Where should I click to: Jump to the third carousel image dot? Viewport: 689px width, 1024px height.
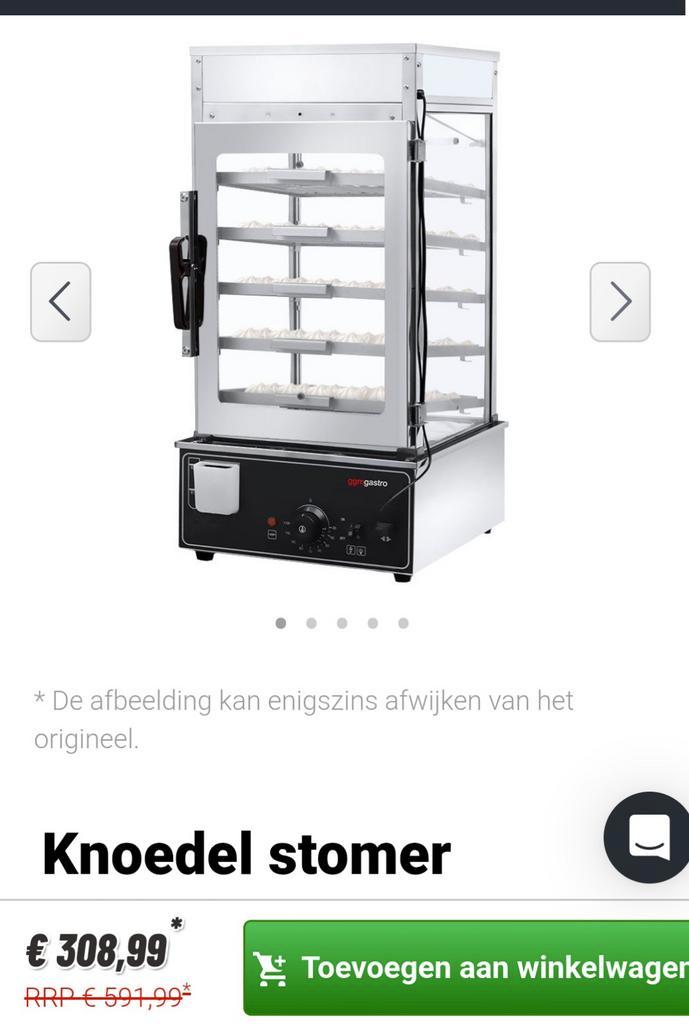click(342, 623)
